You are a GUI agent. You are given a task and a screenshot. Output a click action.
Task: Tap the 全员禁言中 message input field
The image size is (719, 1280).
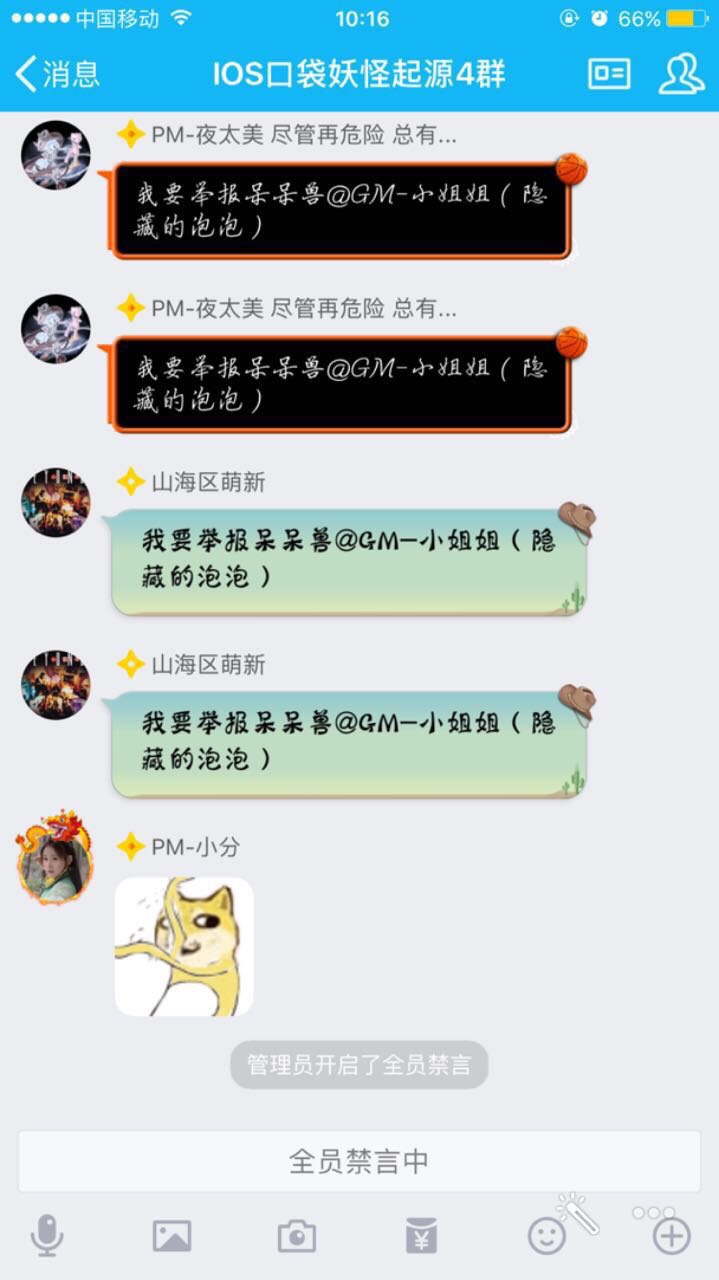click(359, 1161)
